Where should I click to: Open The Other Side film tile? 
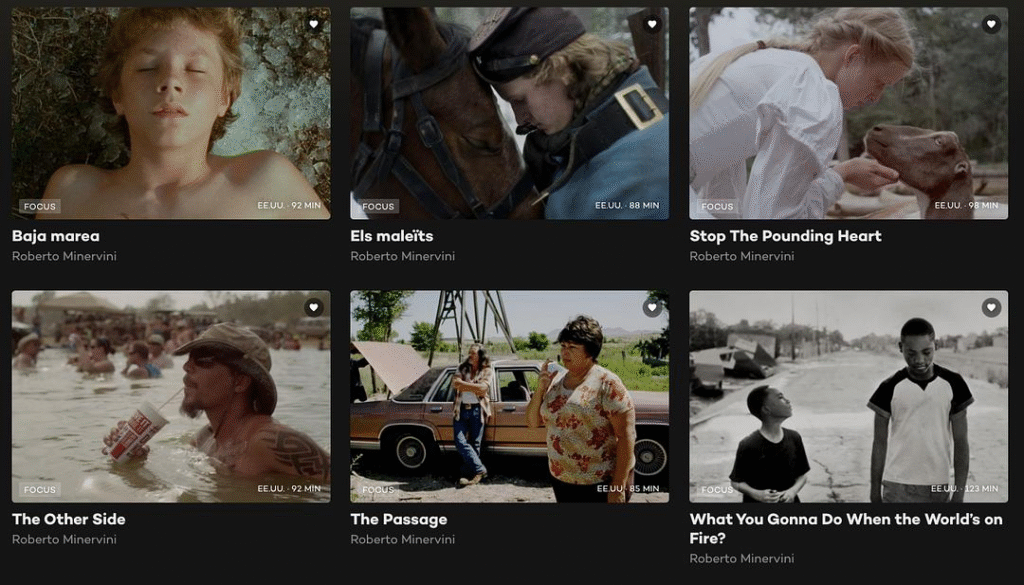point(170,398)
